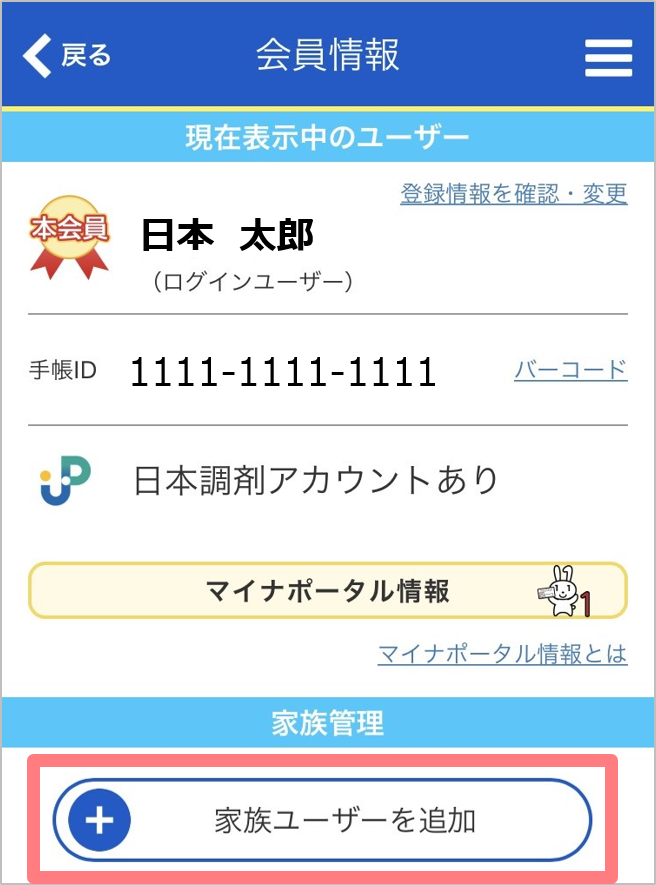Open マイナポータル情報 button
Viewport: 656px width, 885px height.
click(327, 591)
